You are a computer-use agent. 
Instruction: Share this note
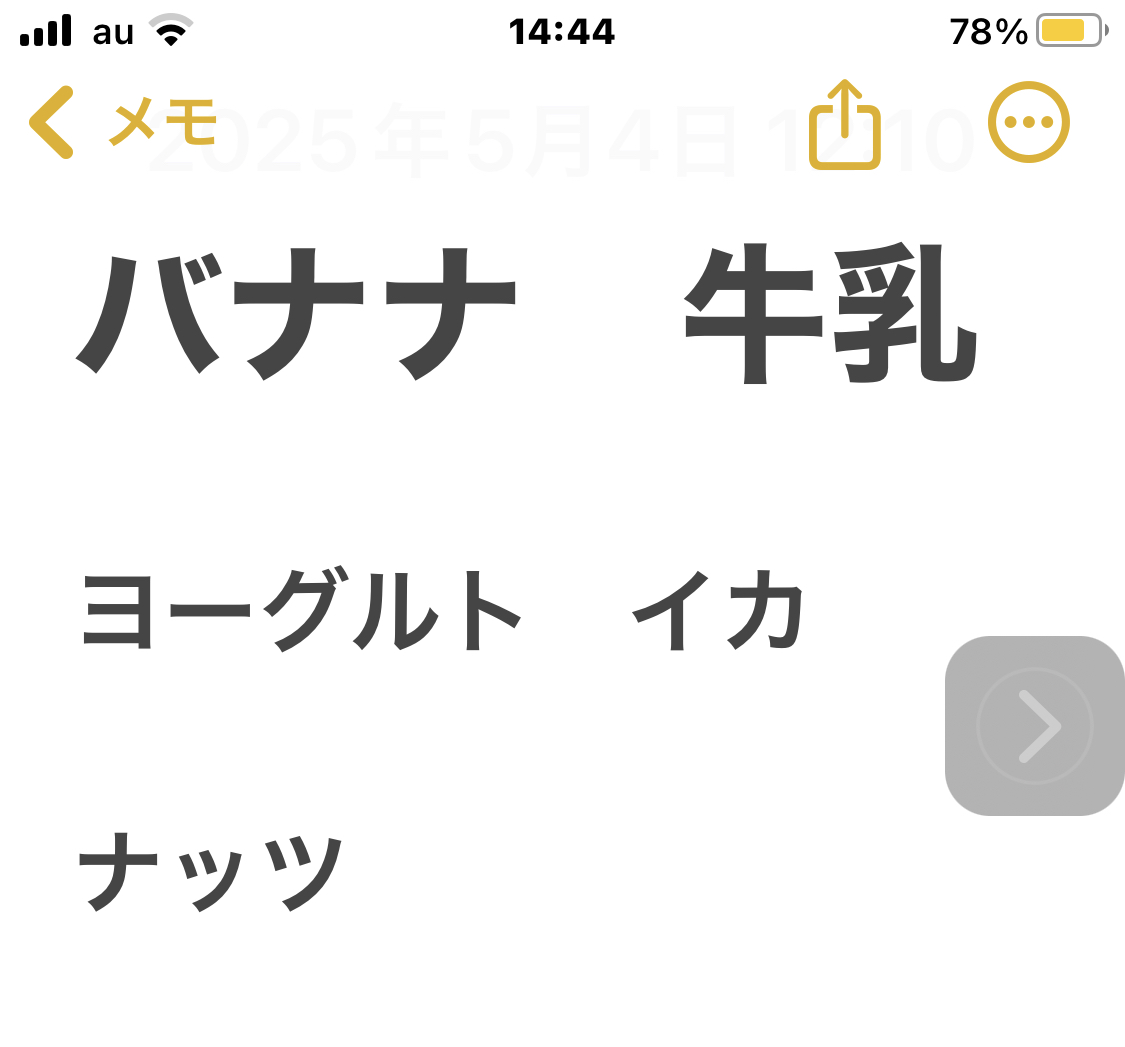pyautogui.click(x=845, y=126)
